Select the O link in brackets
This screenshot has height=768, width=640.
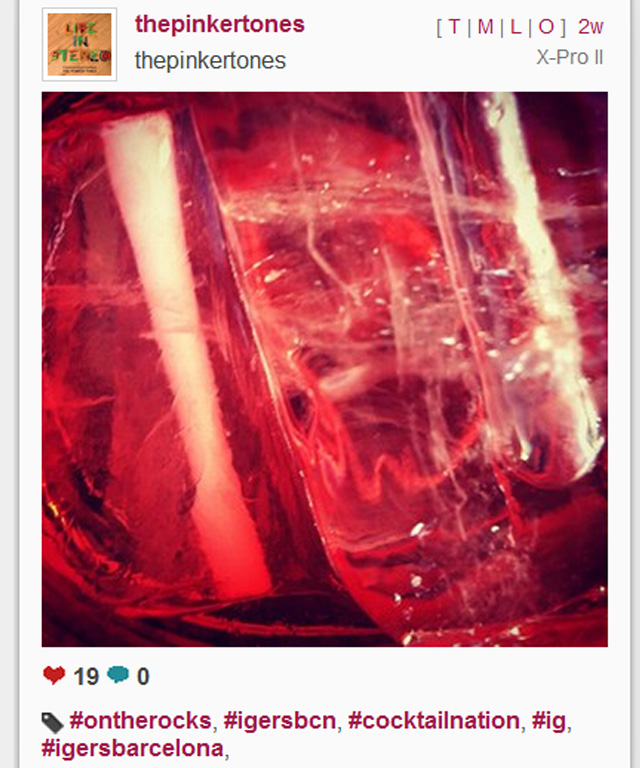click(546, 27)
